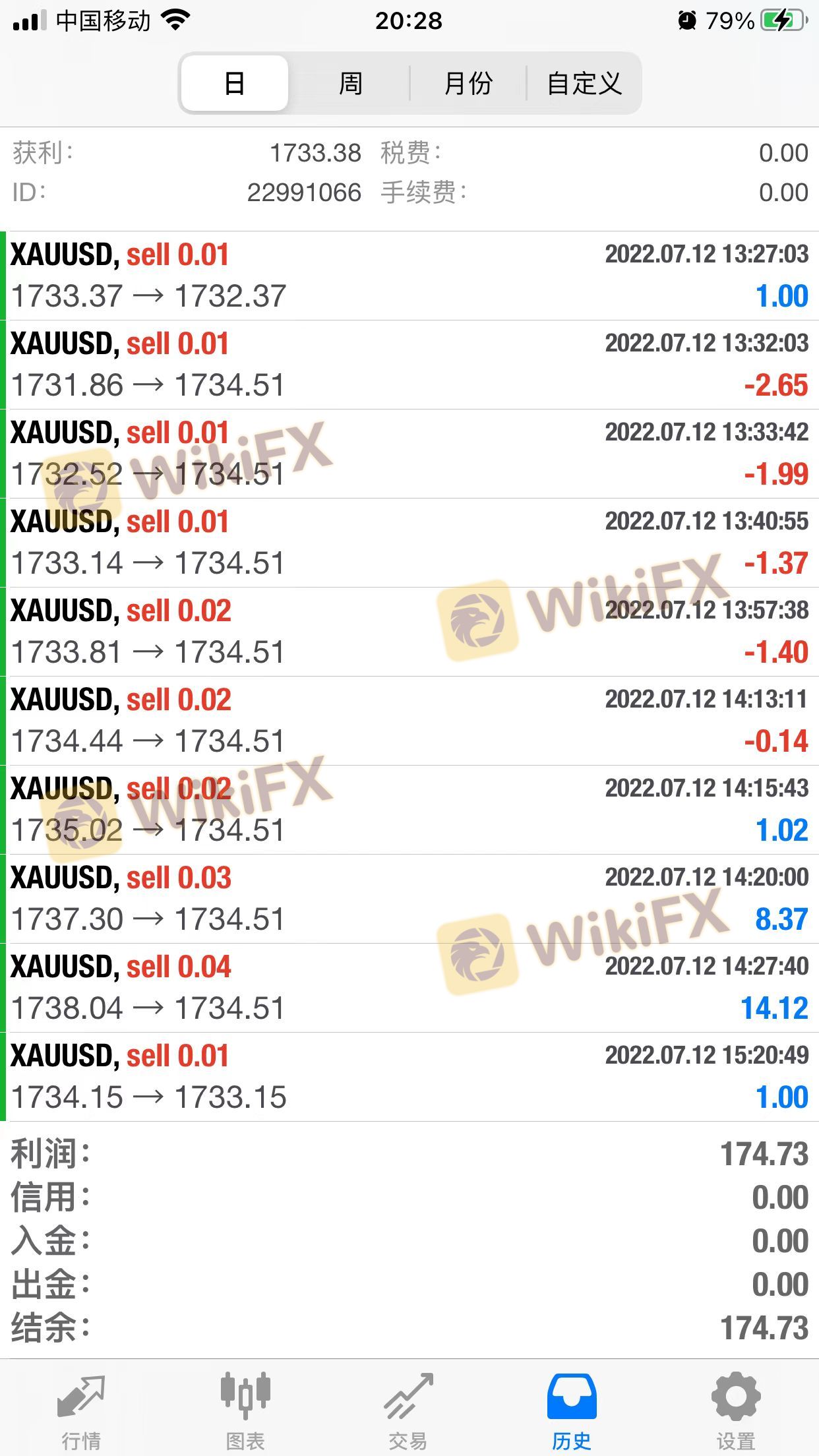Expand the sell trade closed at 13:27:03
819x1456 pixels.
(x=409, y=276)
